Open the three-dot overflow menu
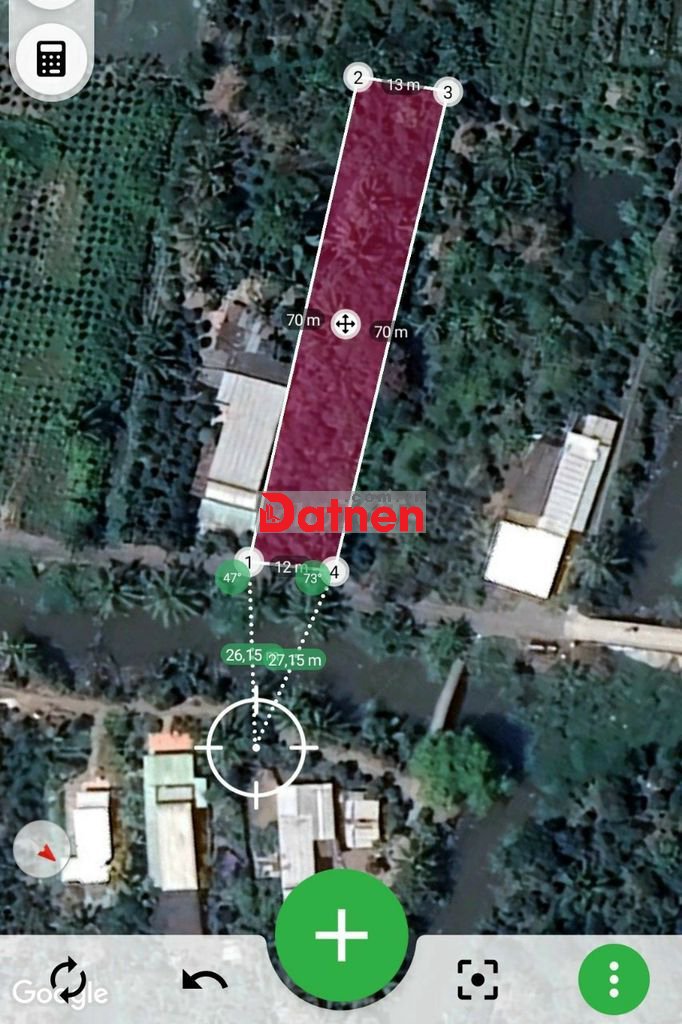Screen dimensions: 682x1024 coord(613,979)
